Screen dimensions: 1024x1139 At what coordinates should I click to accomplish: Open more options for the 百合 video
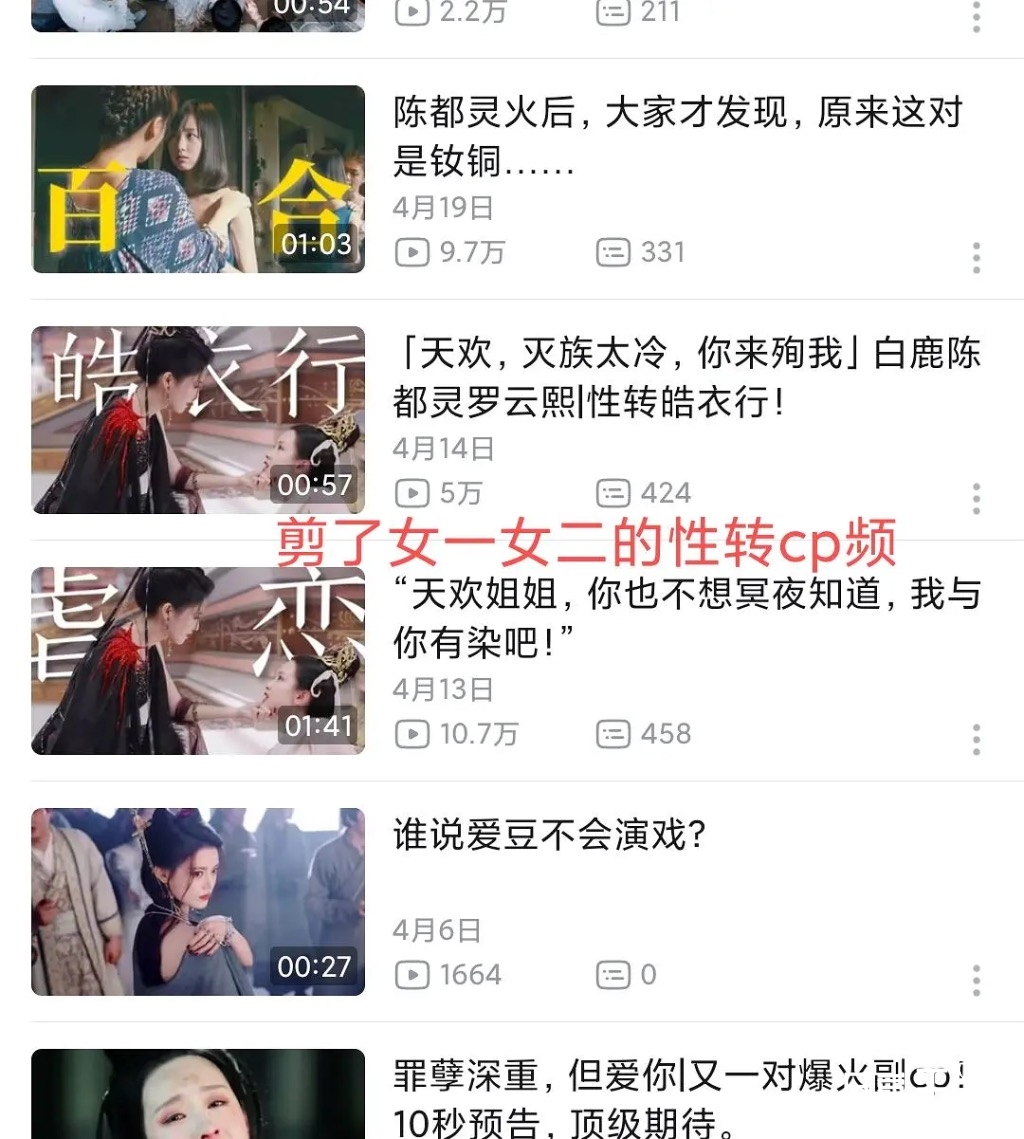[975, 259]
